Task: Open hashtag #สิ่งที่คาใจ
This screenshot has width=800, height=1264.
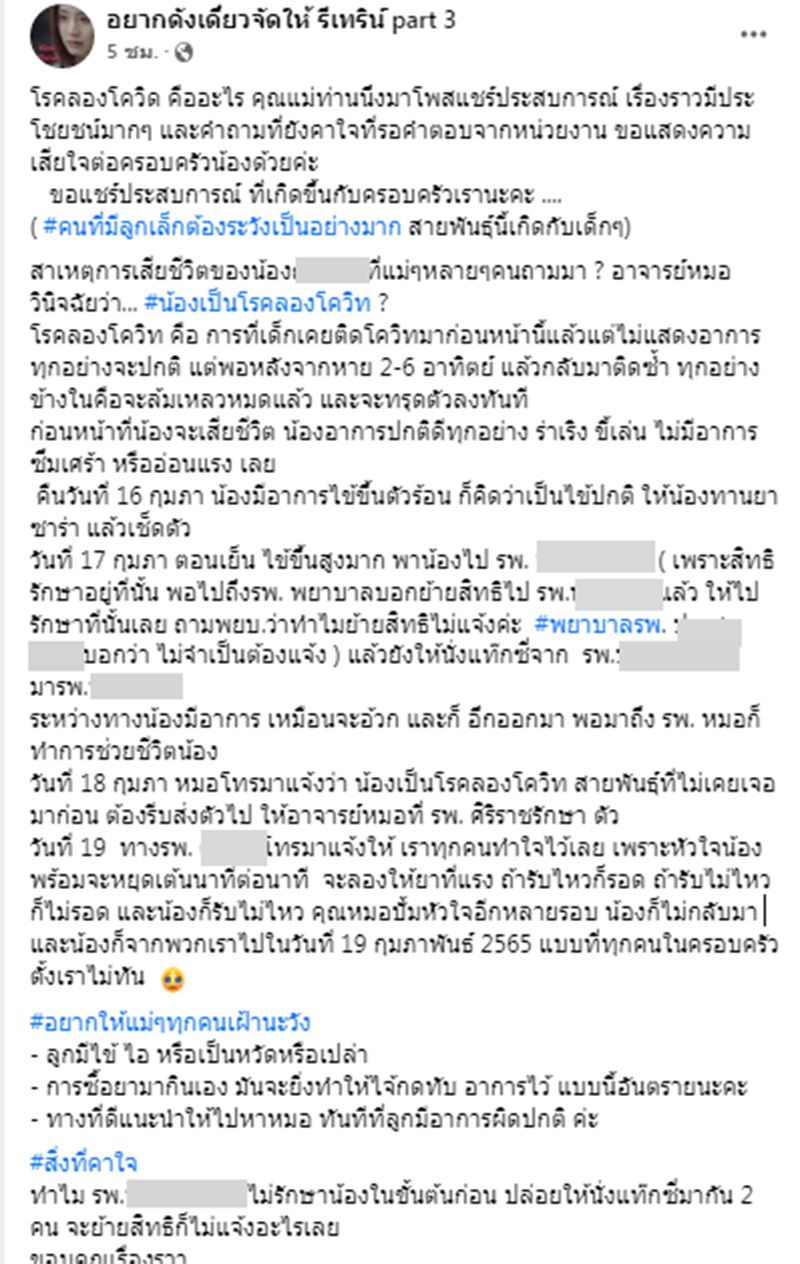Action: pyautogui.click(x=84, y=1163)
